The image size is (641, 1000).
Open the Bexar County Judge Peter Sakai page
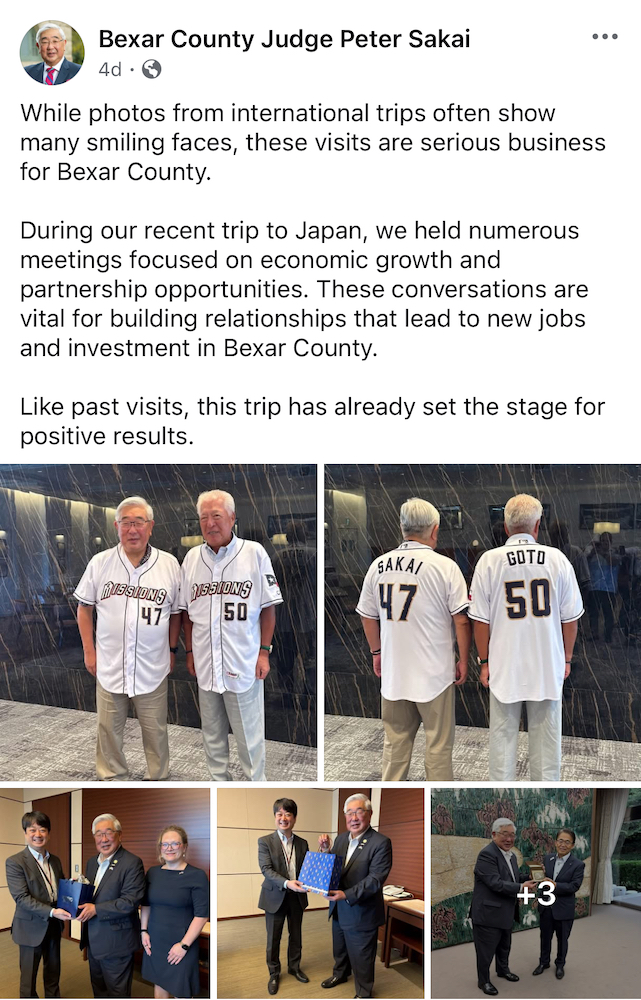coord(284,39)
